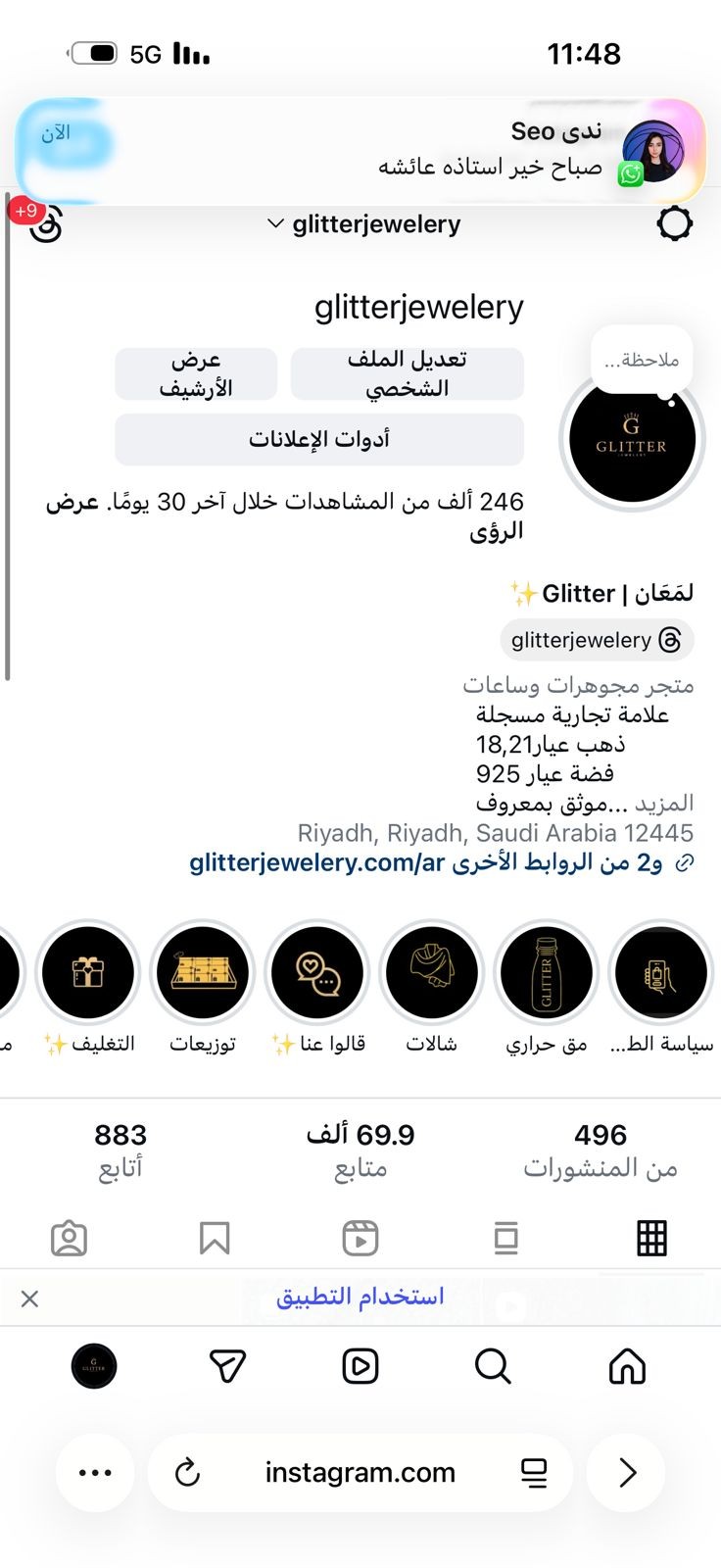The height and width of the screenshot is (1568, 721).
Task: Open the مق حراري story highlight
Action: 546,973
